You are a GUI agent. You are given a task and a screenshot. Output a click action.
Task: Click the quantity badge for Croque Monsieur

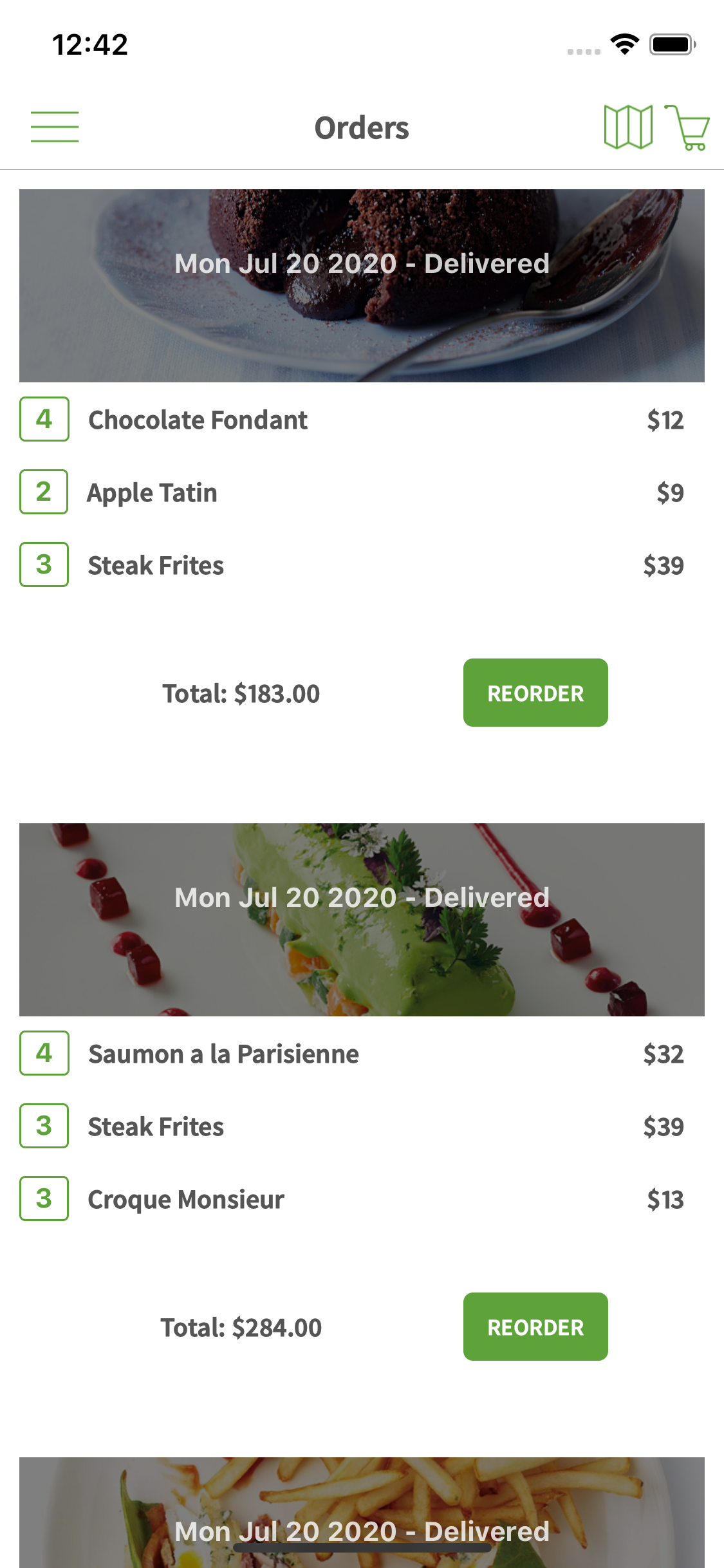tap(44, 1199)
